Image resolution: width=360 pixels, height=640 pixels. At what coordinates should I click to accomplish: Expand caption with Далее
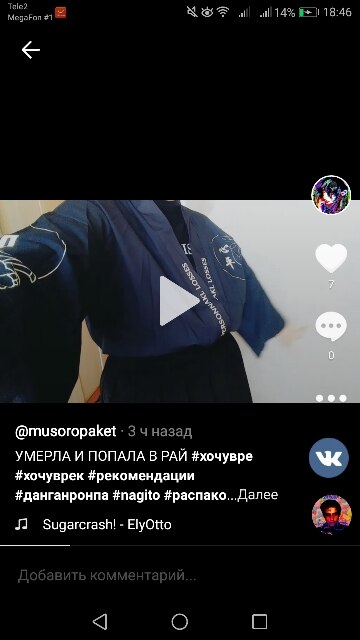coord(258,495)
